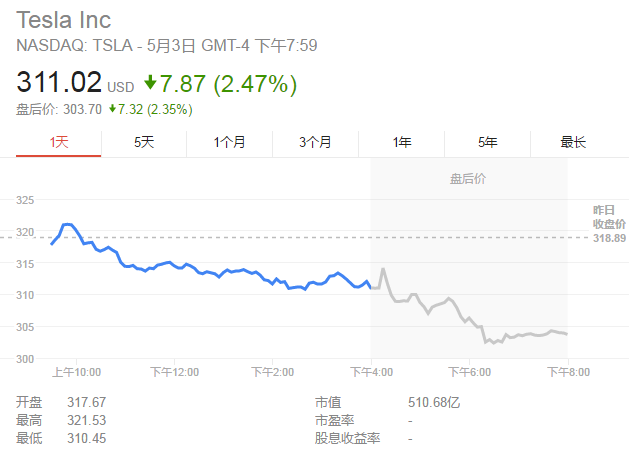Open the 5年 chart tab
The height and width of the screenshot is (452, 629).
click(488, 142)
